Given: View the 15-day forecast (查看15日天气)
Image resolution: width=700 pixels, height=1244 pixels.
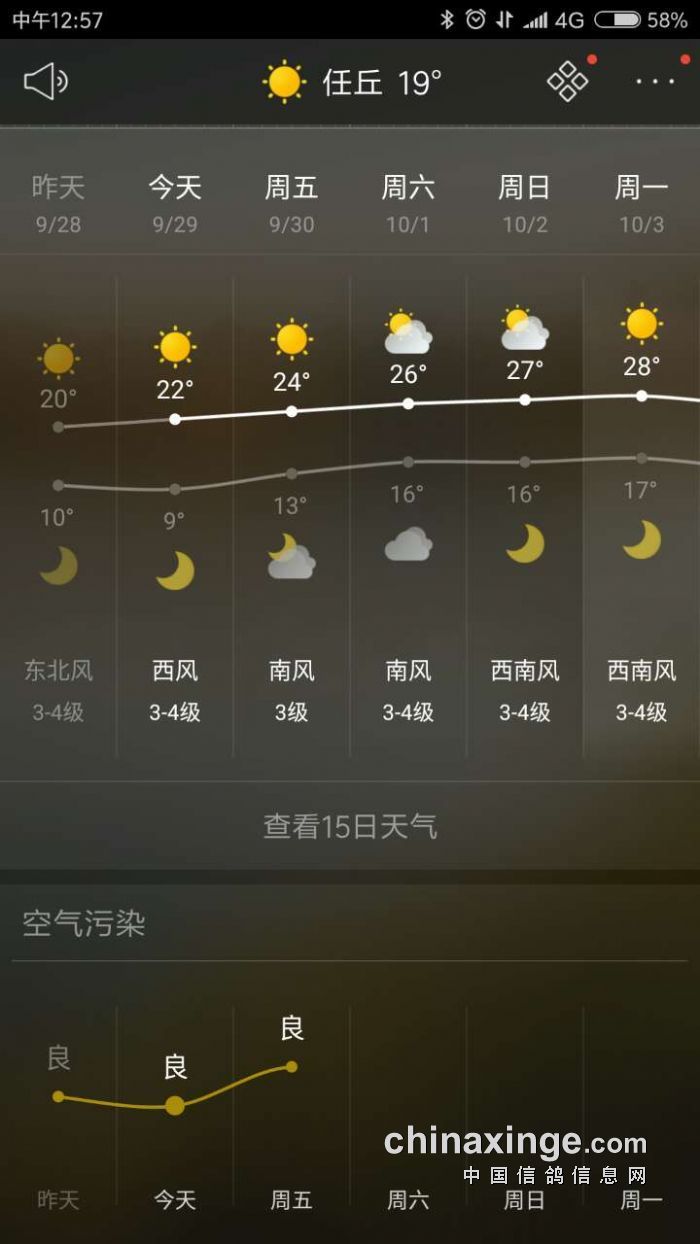Looking at the screenshot, I should pyautogui.click(x=350, y=826).
